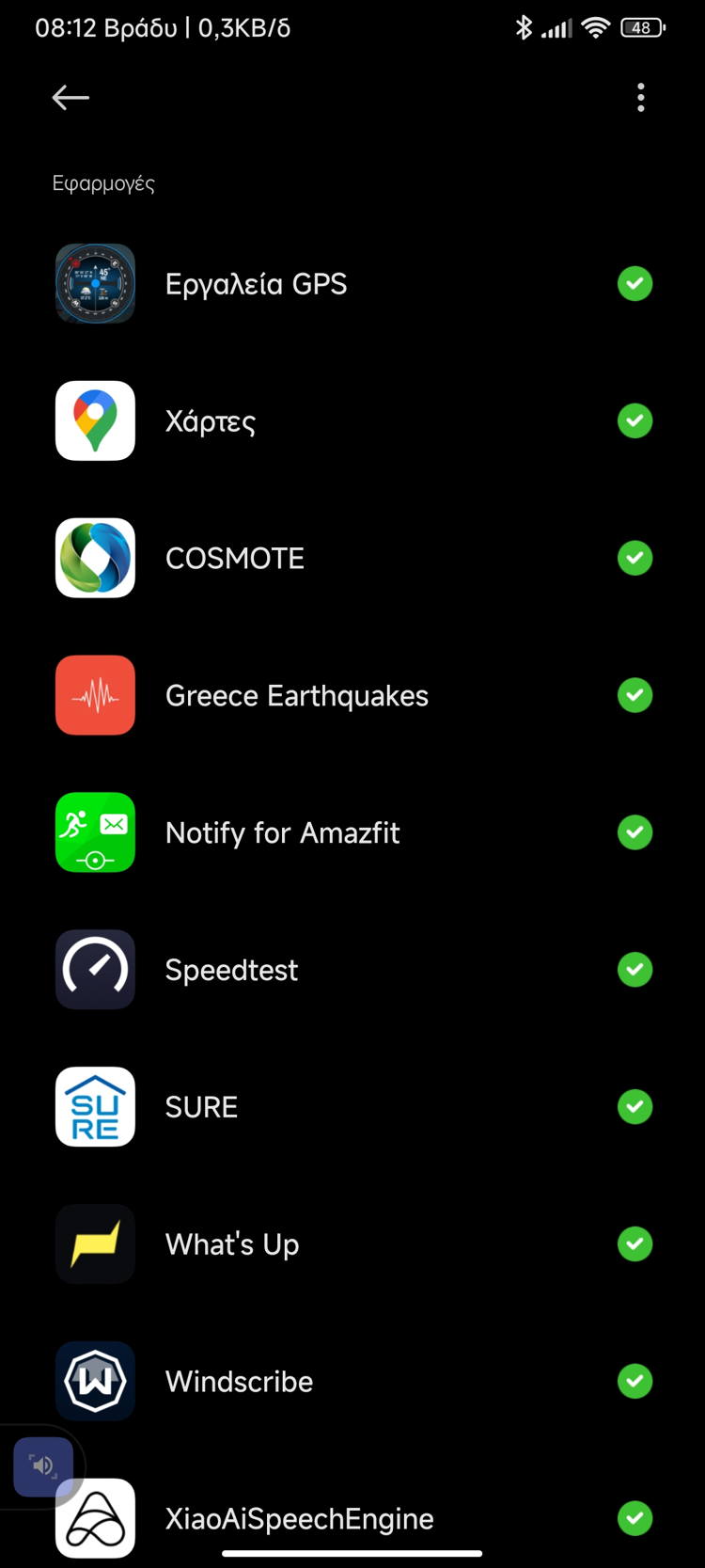Deselect the Χάρτες app checkmark
The height and width of the screenshot is (1568, 705).
click(635, 420)
